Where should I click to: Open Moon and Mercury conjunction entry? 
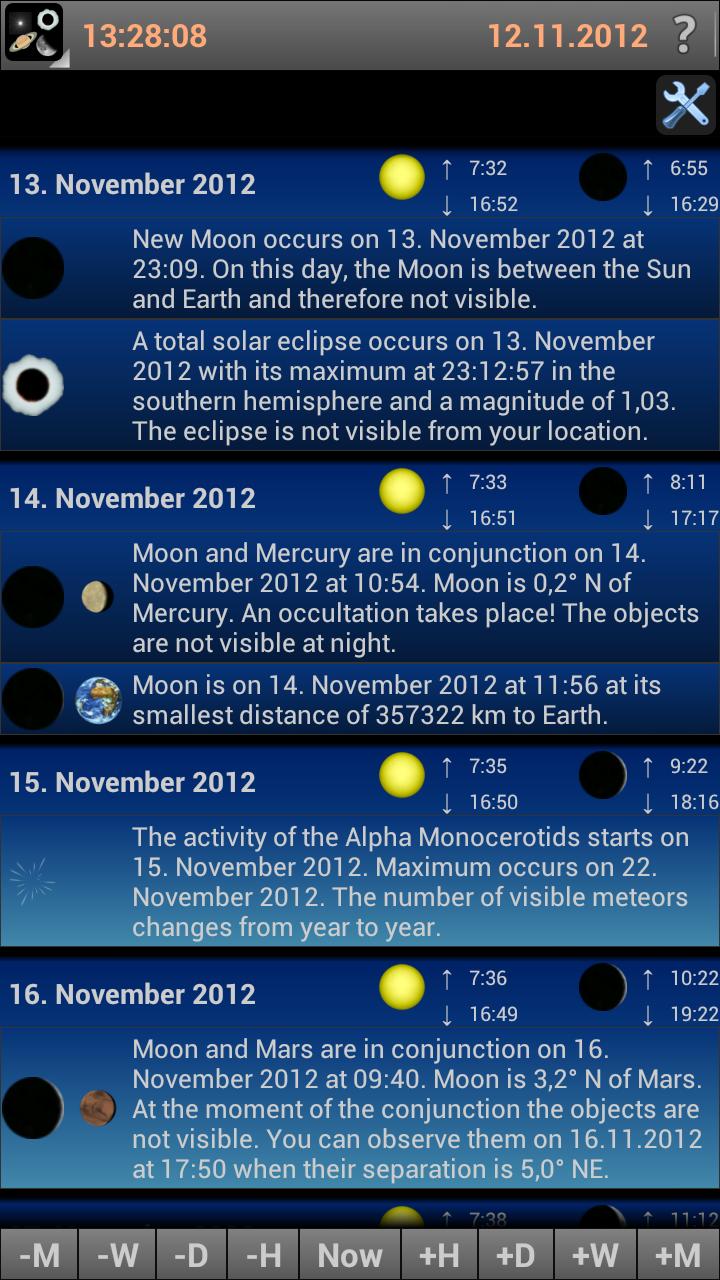(x=360, y=597)
